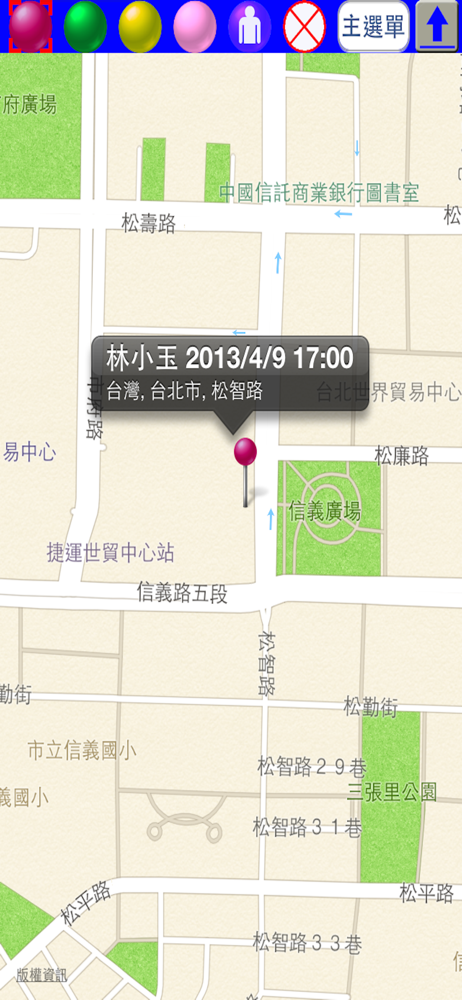Tap the blue up arrow button
This screenshot has width=462, height=1000.
[x=437, y=26]
